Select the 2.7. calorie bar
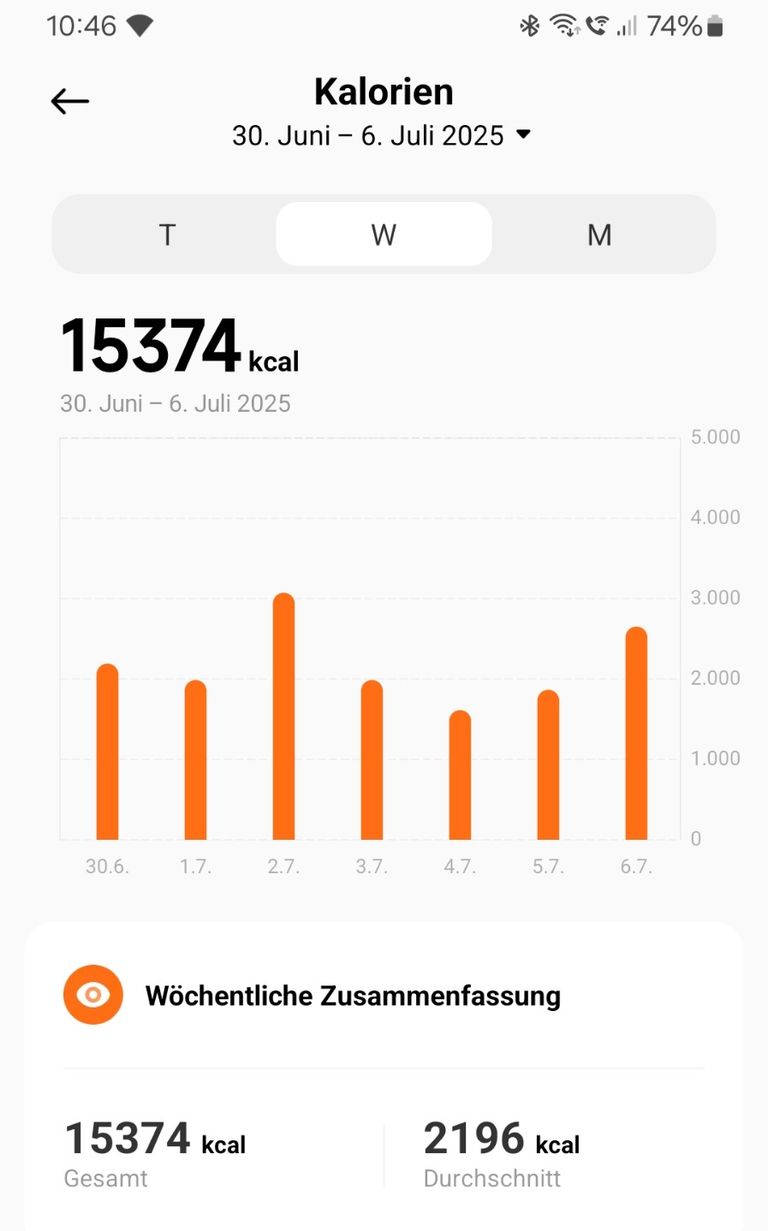Image resolution: width=768 pixels, height=1231 pixels. (x=284, y=717)
